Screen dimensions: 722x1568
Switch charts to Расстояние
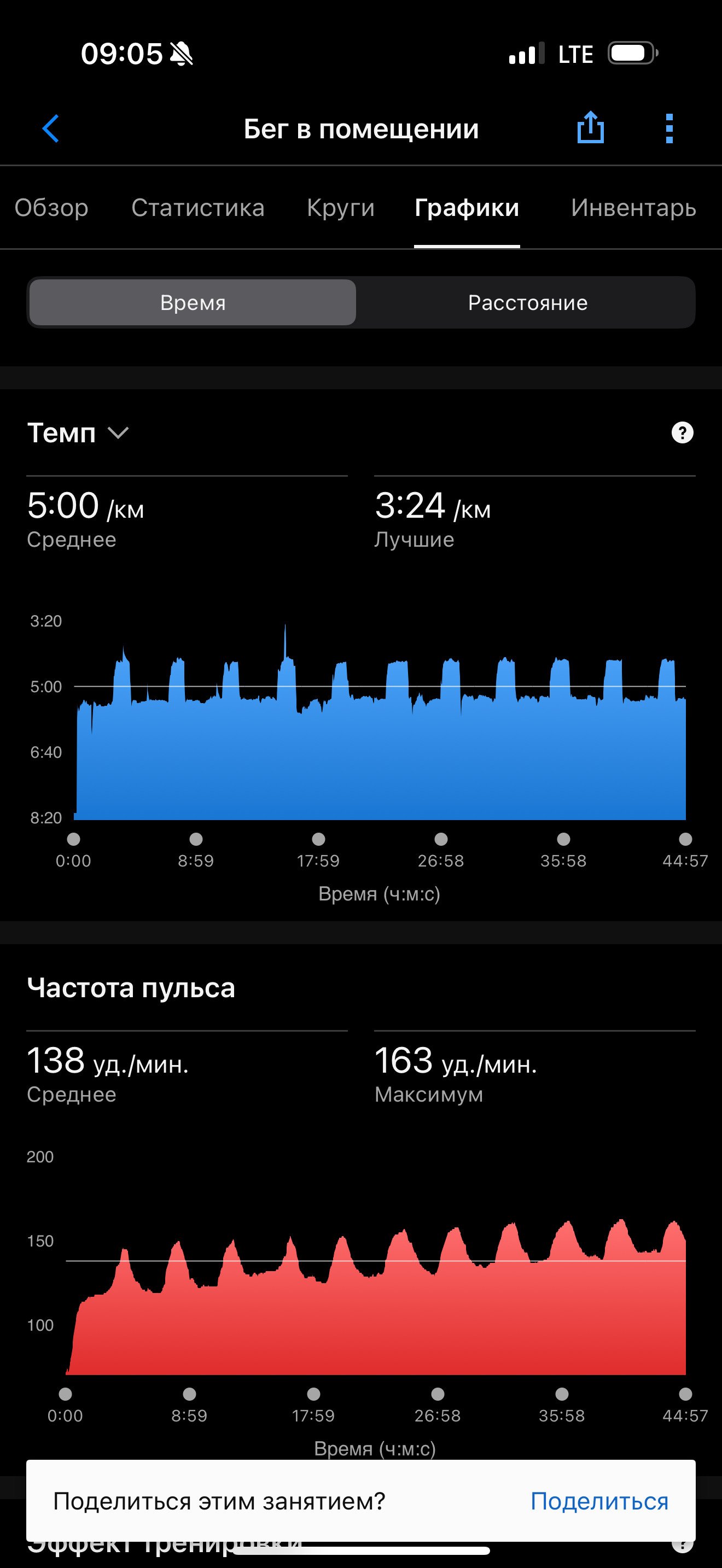(x=527, y=302)
